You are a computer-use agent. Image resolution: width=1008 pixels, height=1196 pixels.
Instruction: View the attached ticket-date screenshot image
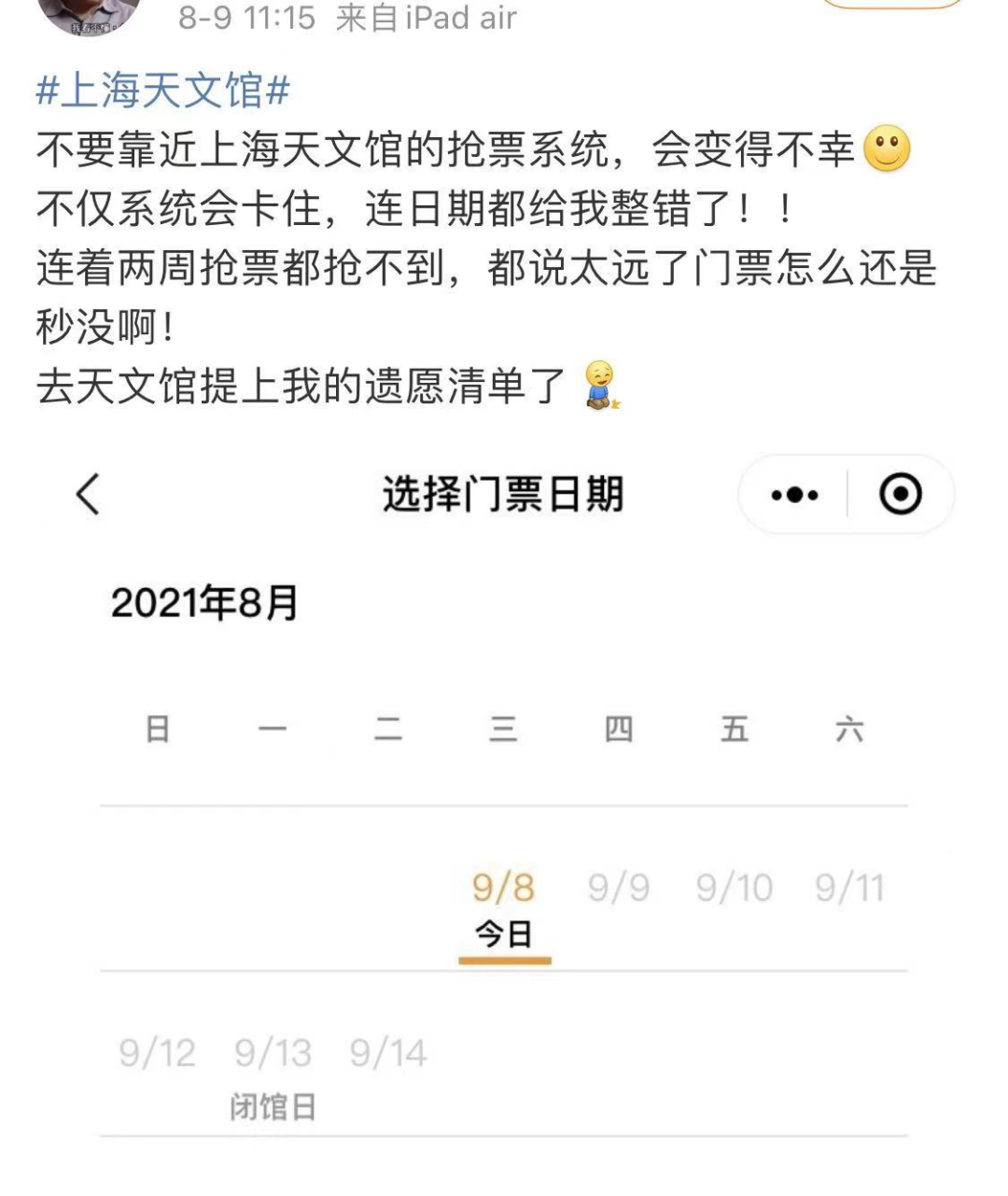[x=504, y=803]
